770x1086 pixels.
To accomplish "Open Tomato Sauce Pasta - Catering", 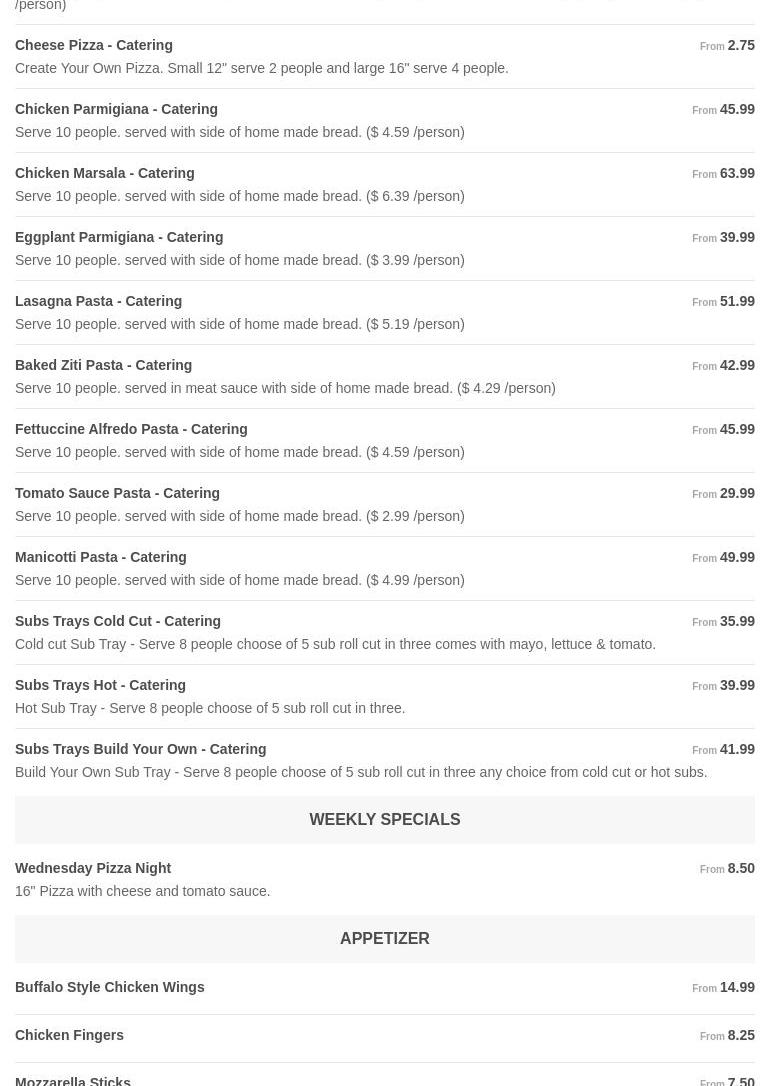I will (385, 504).
